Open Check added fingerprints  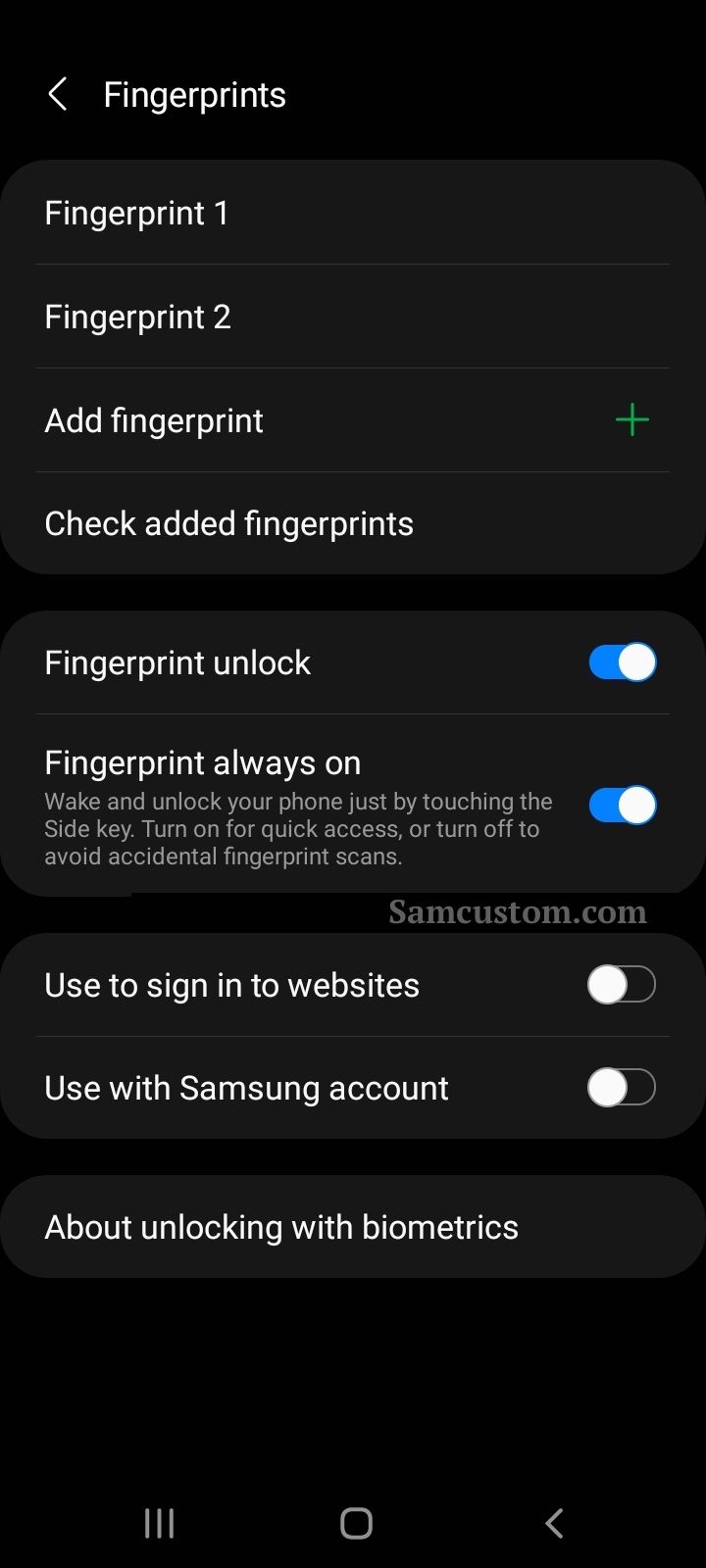[x=353, y=523]
